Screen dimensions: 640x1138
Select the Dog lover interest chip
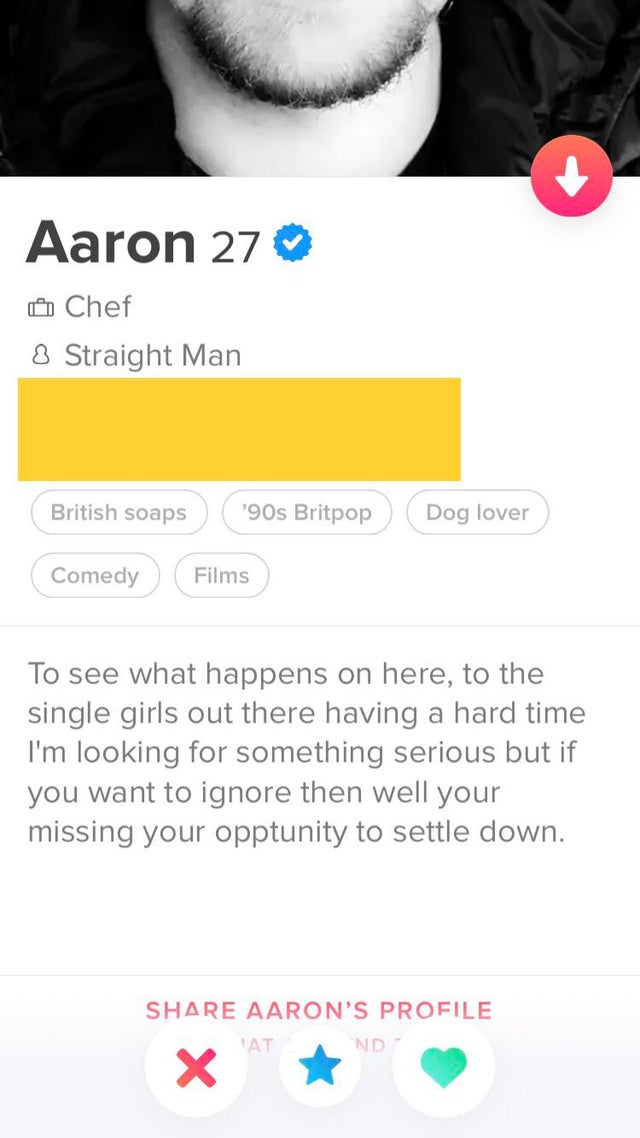(x=477, y=512)
